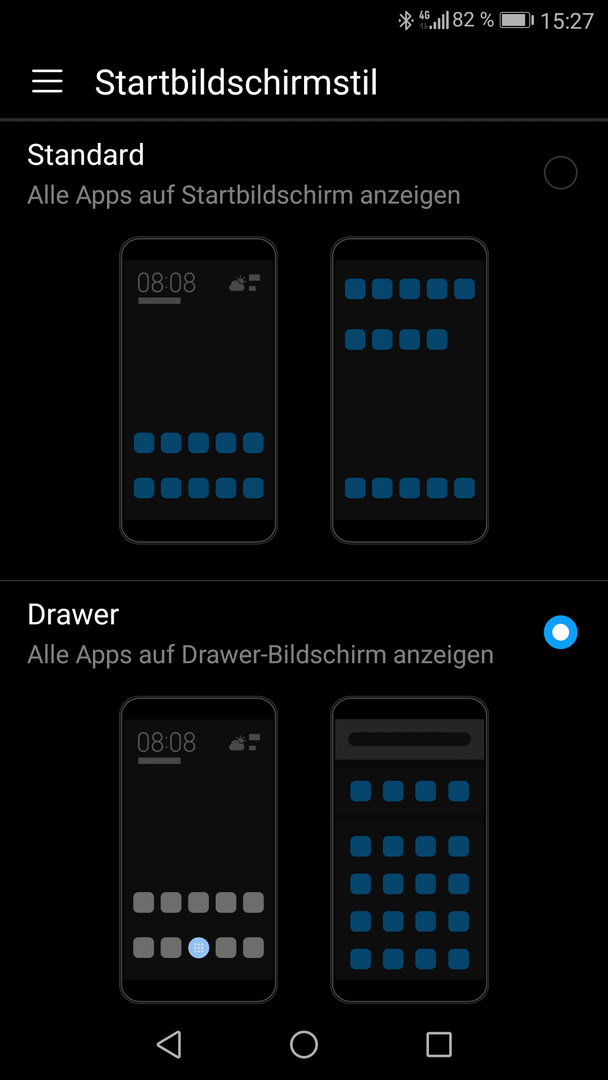608x1080 pixels.
Task: Open the hamburger menu
Action: click(47, 82)
